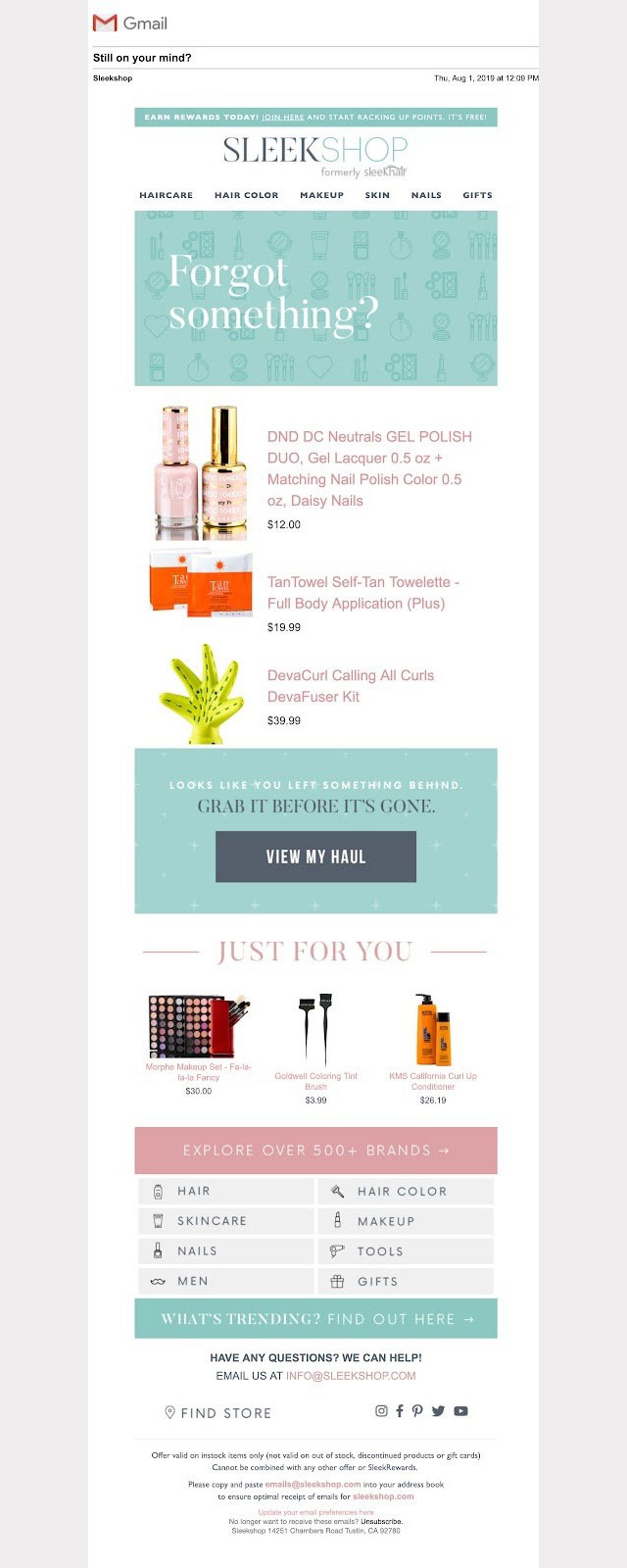
Task: Tap the JOIN HERE rewards link
Action: pos(283,118)
